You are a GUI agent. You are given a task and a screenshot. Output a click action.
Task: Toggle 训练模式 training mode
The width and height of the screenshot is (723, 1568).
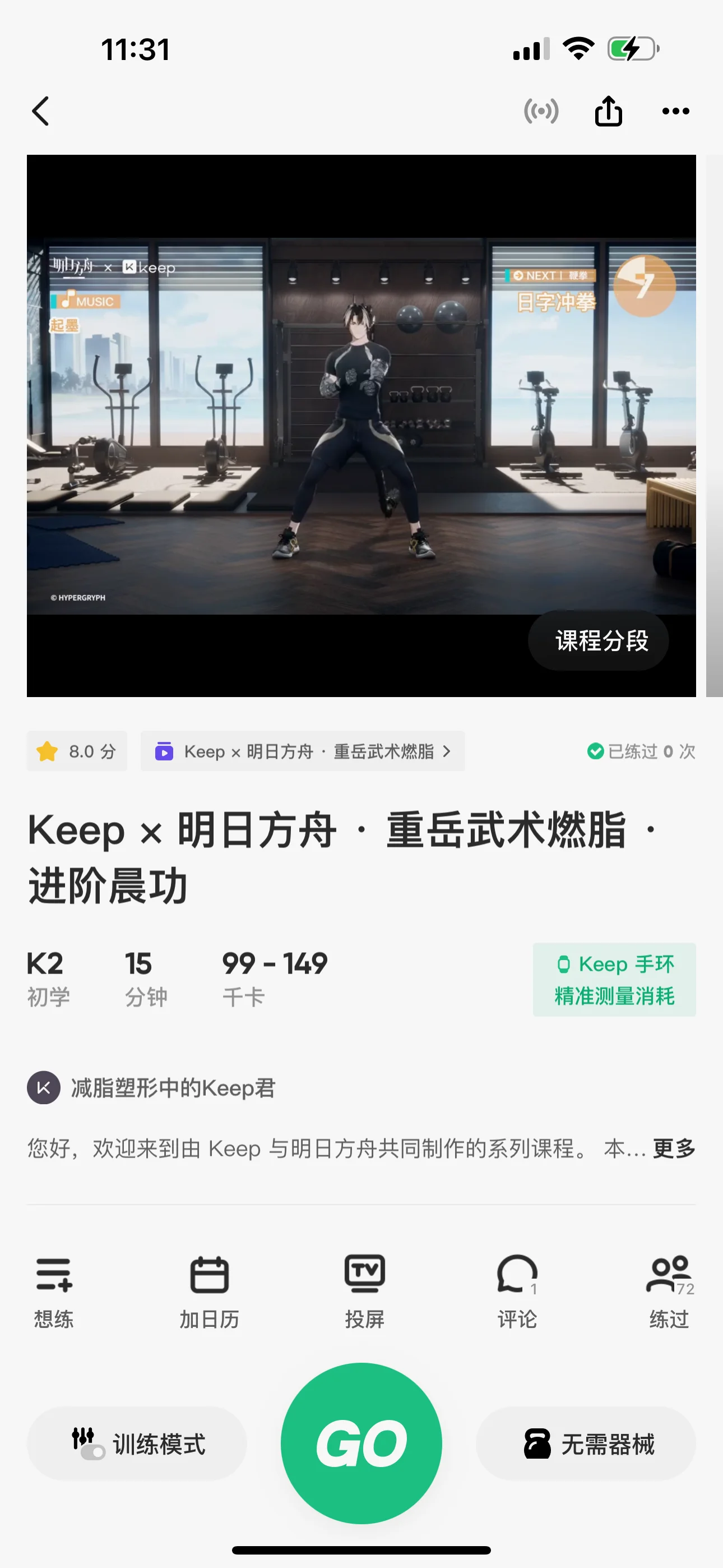[x=137, y=1443]
